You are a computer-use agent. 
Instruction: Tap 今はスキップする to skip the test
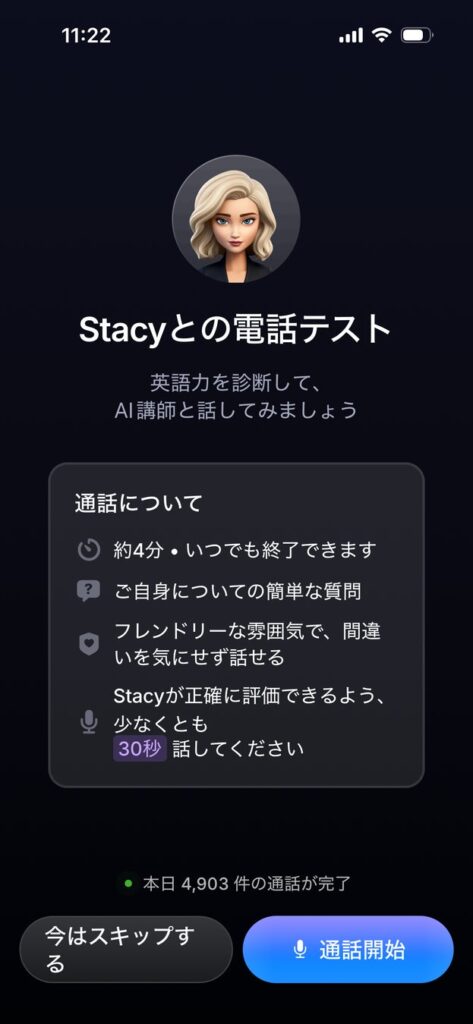tap(126, 949)
